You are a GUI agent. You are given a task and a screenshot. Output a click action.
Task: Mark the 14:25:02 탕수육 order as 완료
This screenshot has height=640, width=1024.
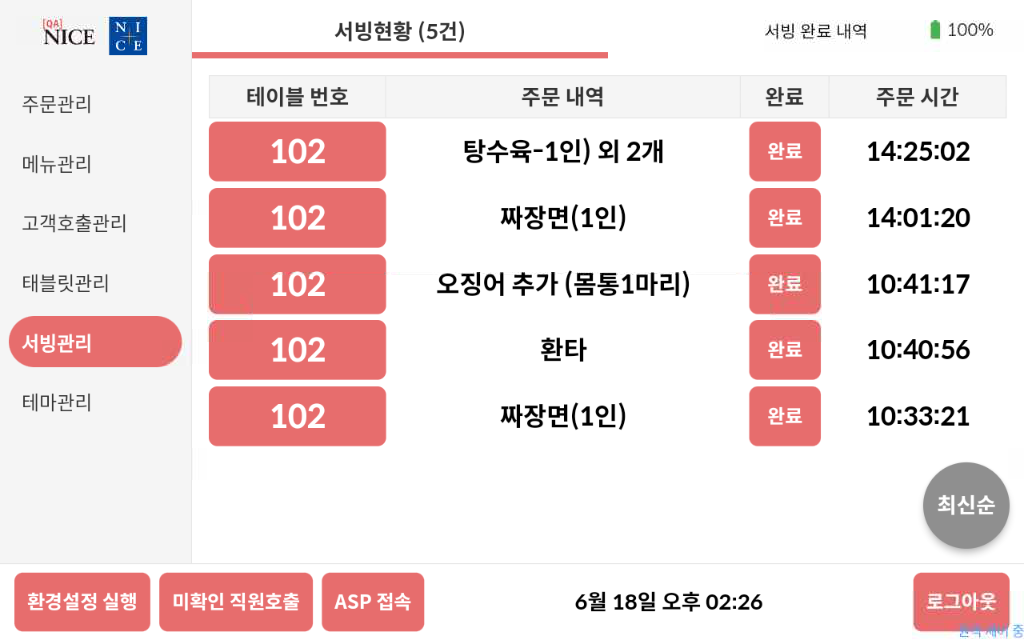785,152
